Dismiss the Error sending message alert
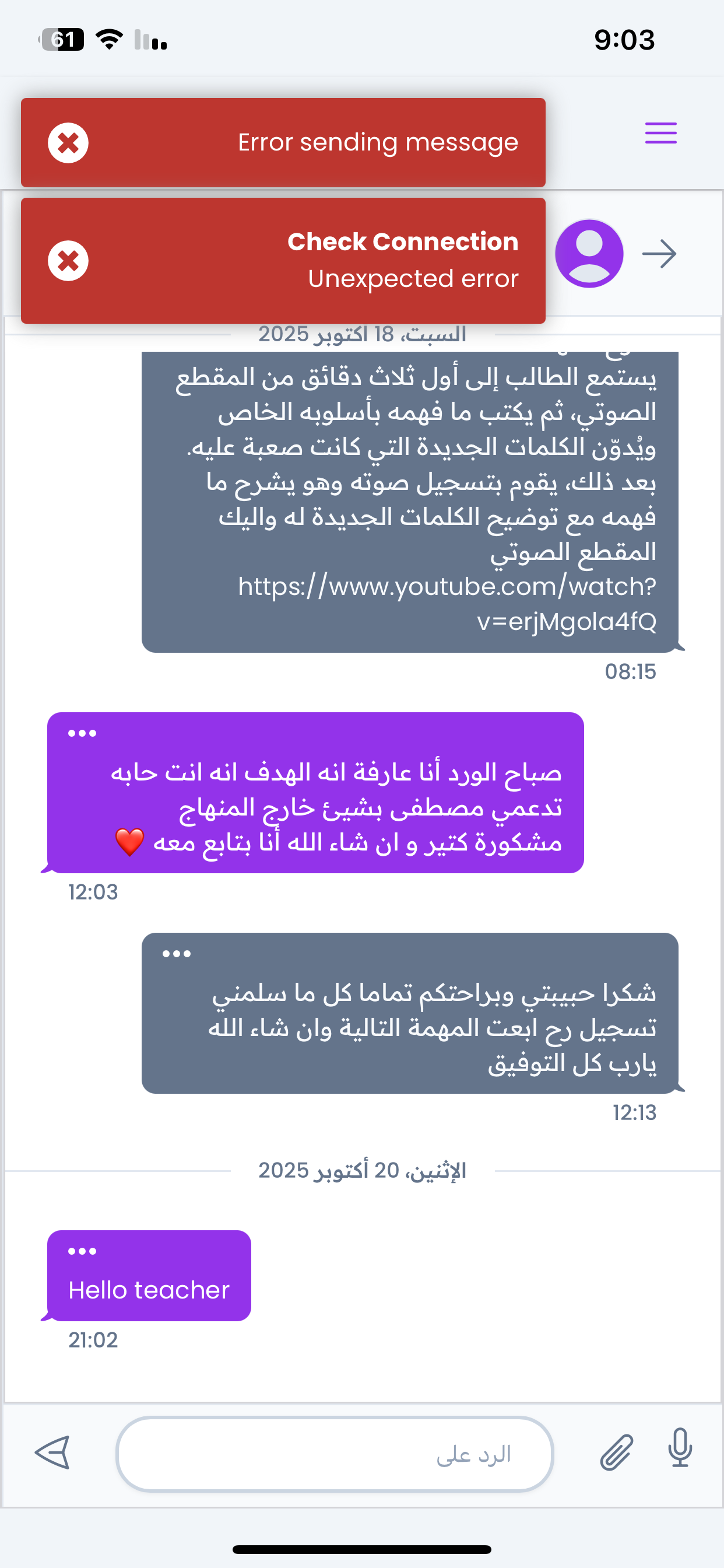 coord(68,143)
